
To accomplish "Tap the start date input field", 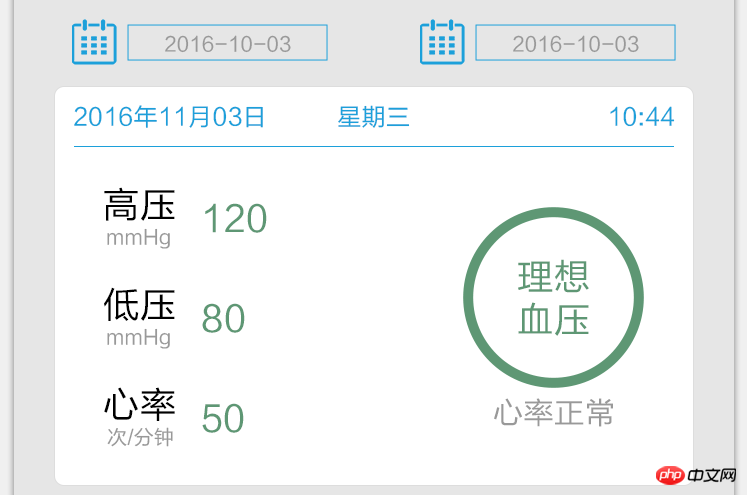I will (x=227, y=43).
